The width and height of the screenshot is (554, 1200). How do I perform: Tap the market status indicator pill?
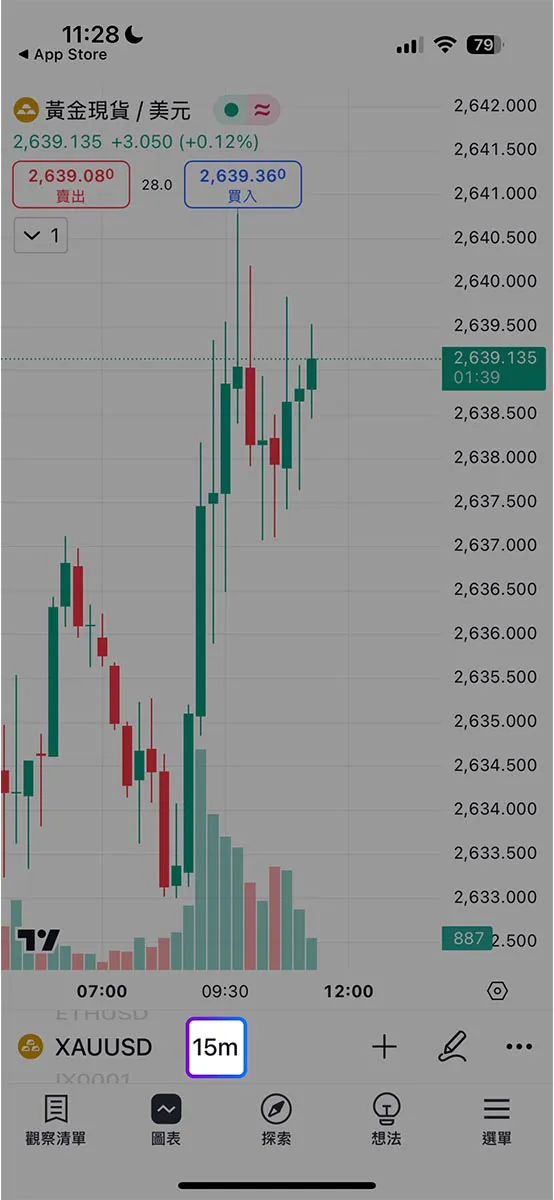248,110
